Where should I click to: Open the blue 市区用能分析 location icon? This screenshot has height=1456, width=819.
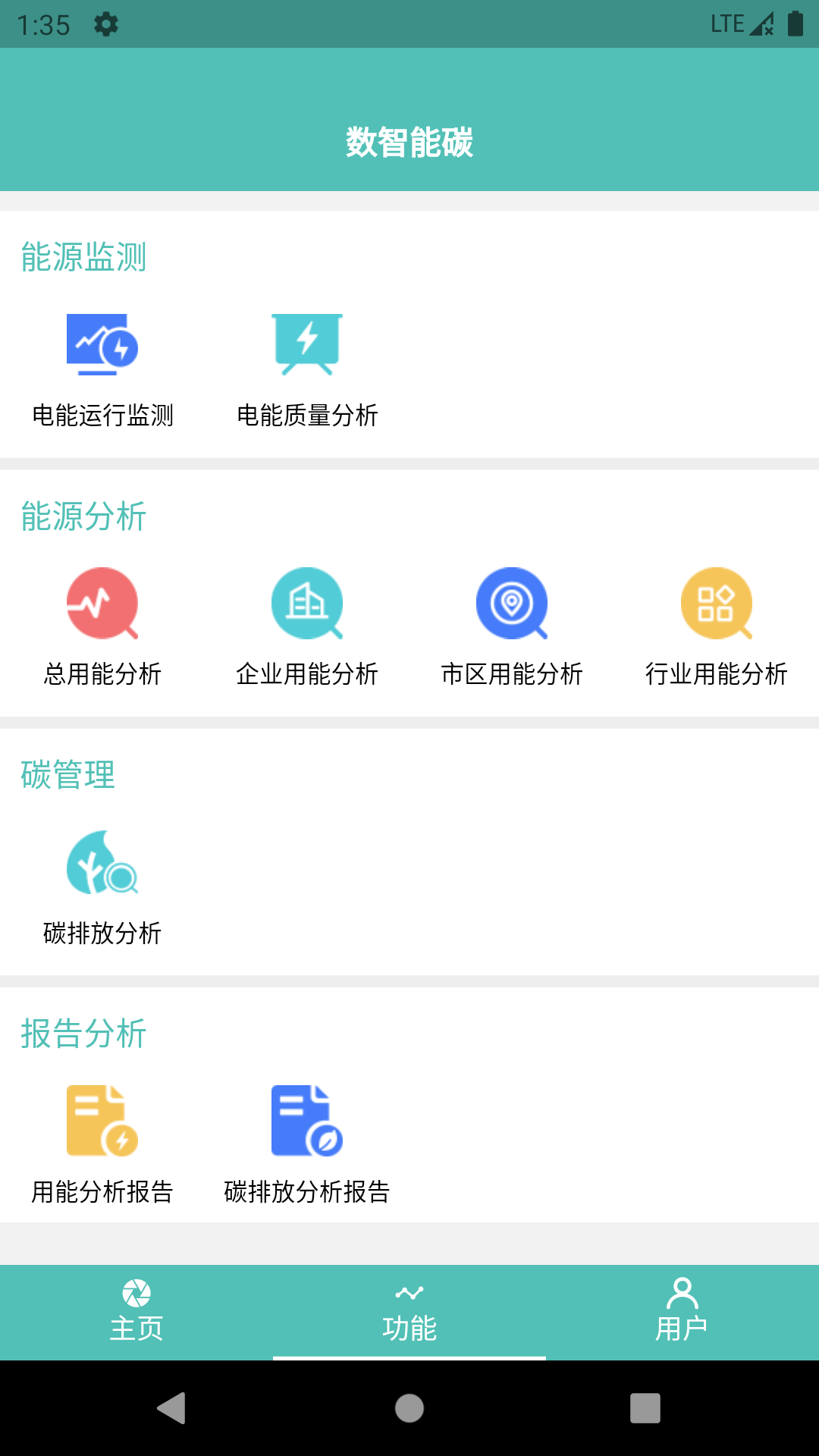pos(513,604)
